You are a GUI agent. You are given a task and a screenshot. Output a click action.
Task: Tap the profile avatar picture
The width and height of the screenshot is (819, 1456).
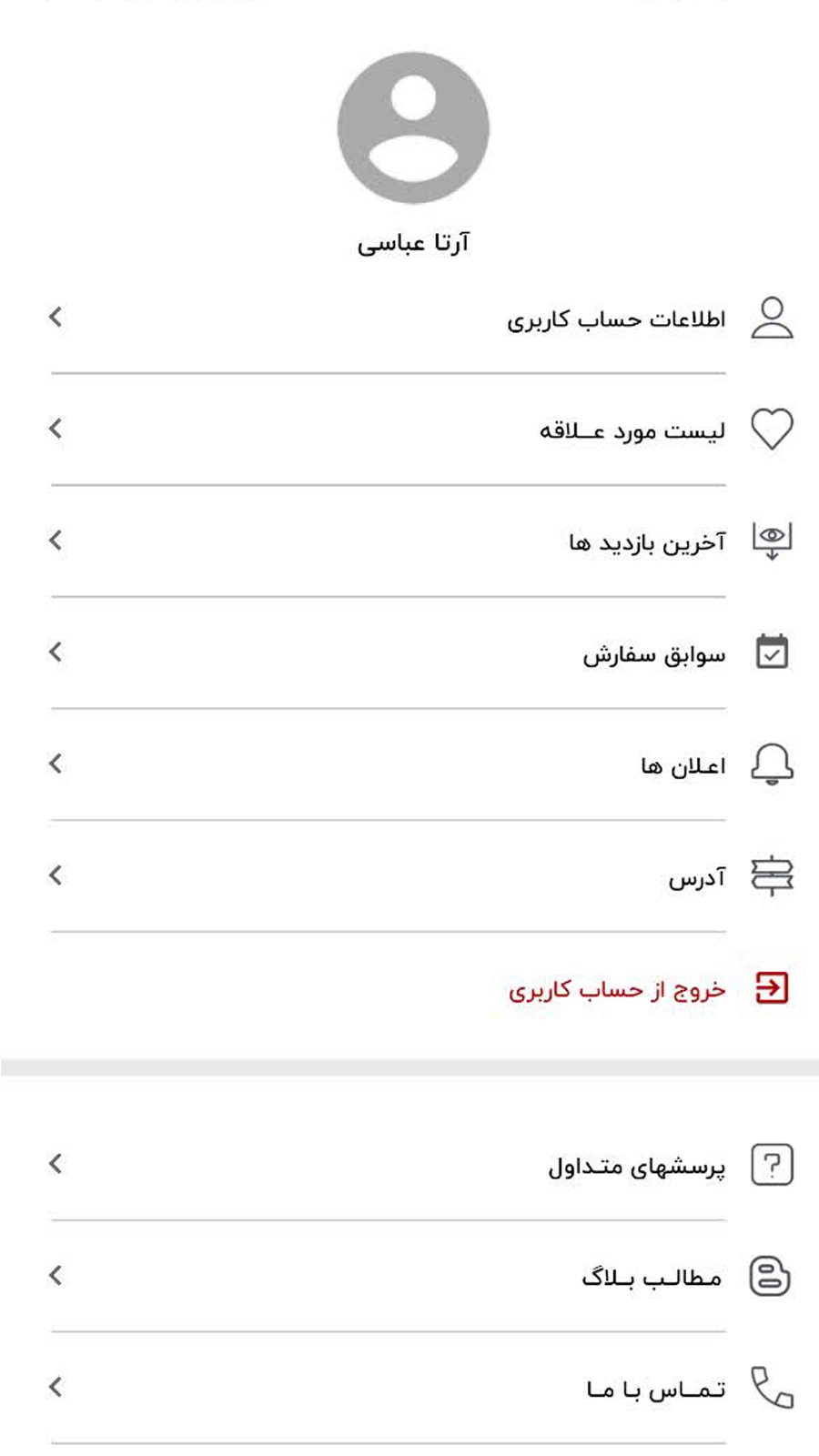point(413,127)
